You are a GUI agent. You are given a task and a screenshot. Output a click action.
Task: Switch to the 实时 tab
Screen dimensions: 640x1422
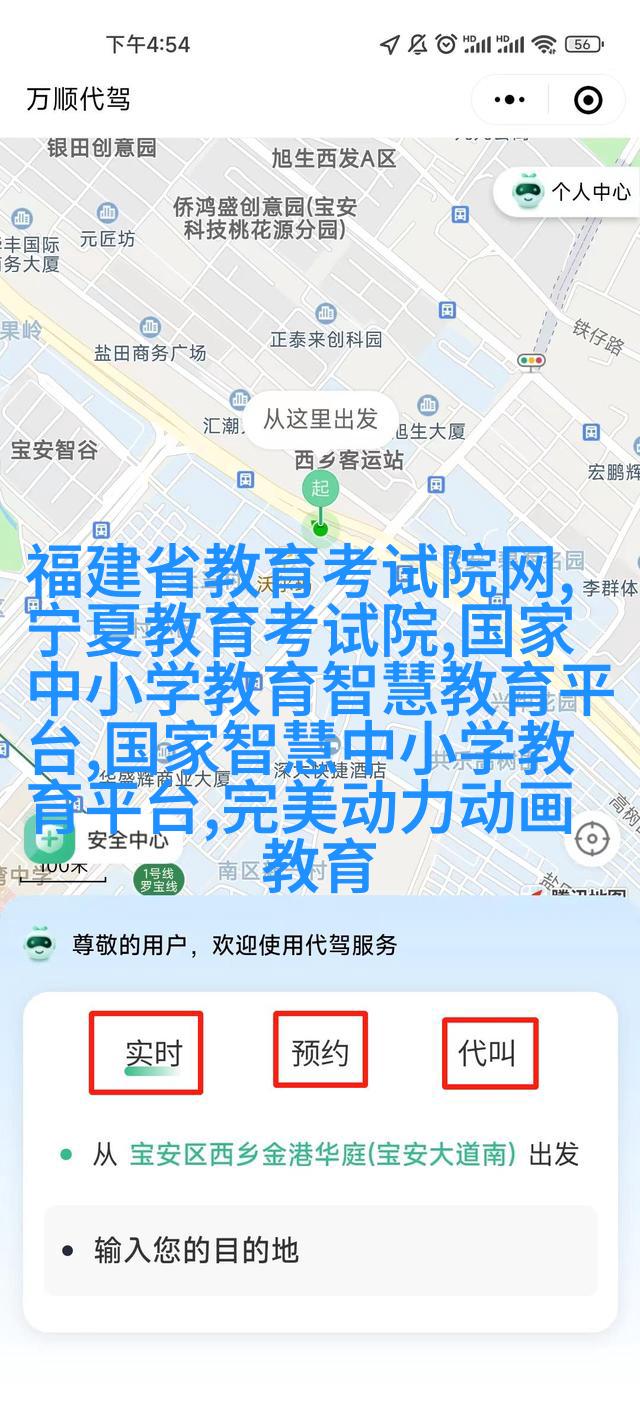point(153,1053)
